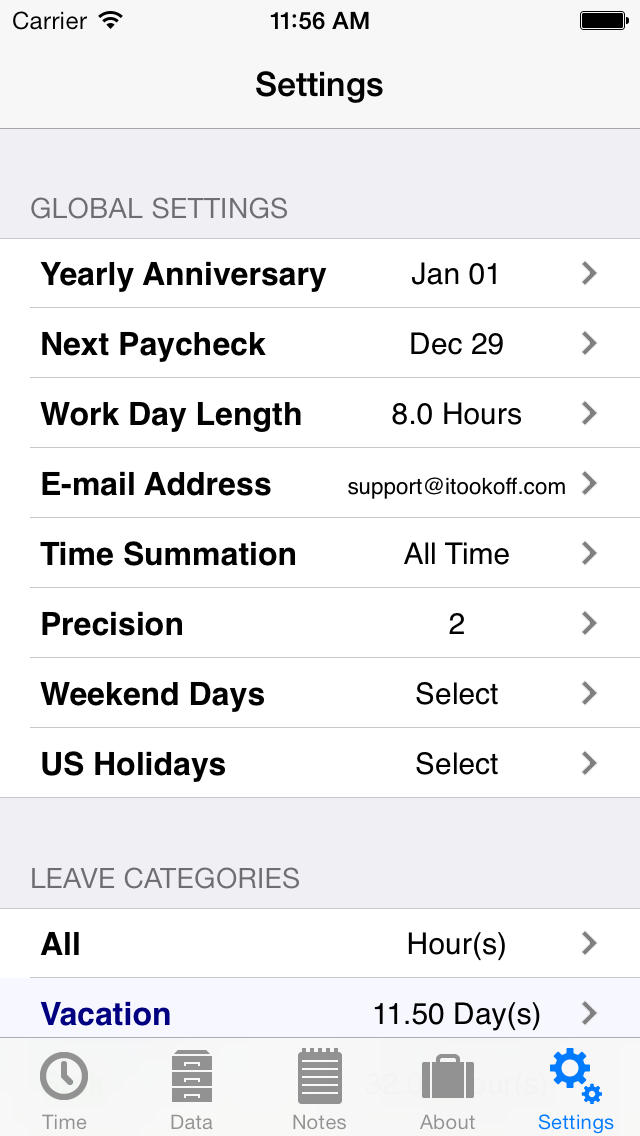Adjust the Precision setting
The height and width of the screenshot is (1136, 640).
click(x=320, y=624)
